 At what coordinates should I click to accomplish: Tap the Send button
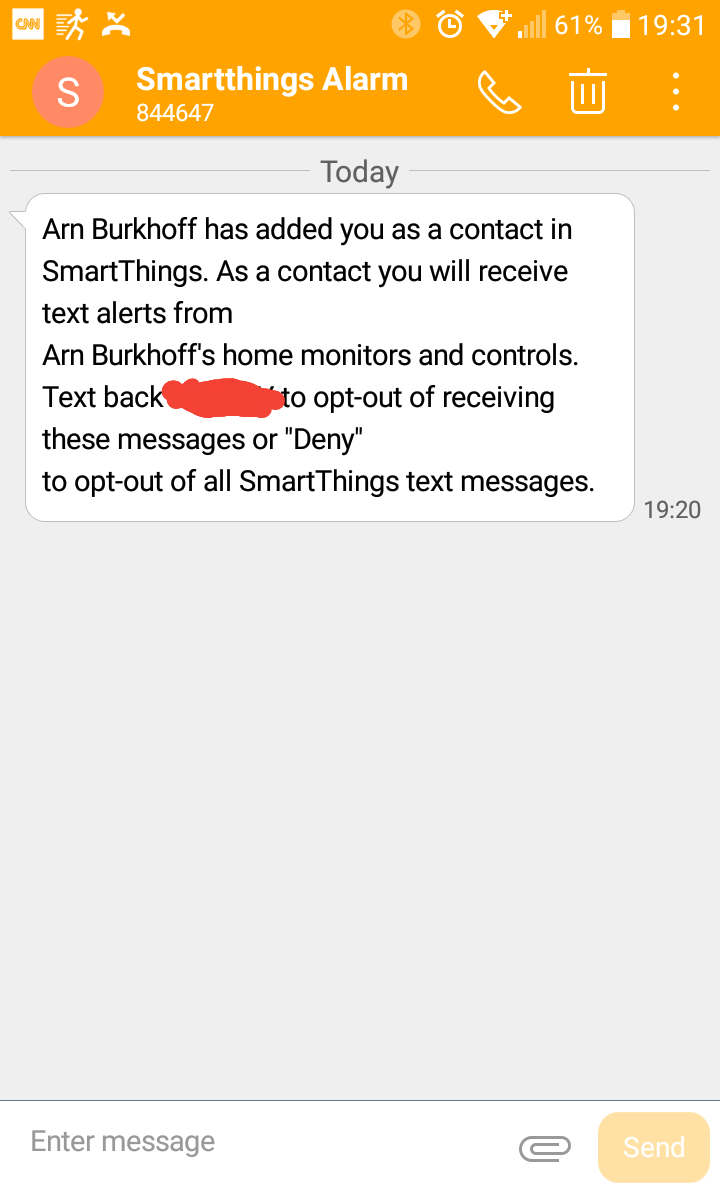(x=654, y=1147)
